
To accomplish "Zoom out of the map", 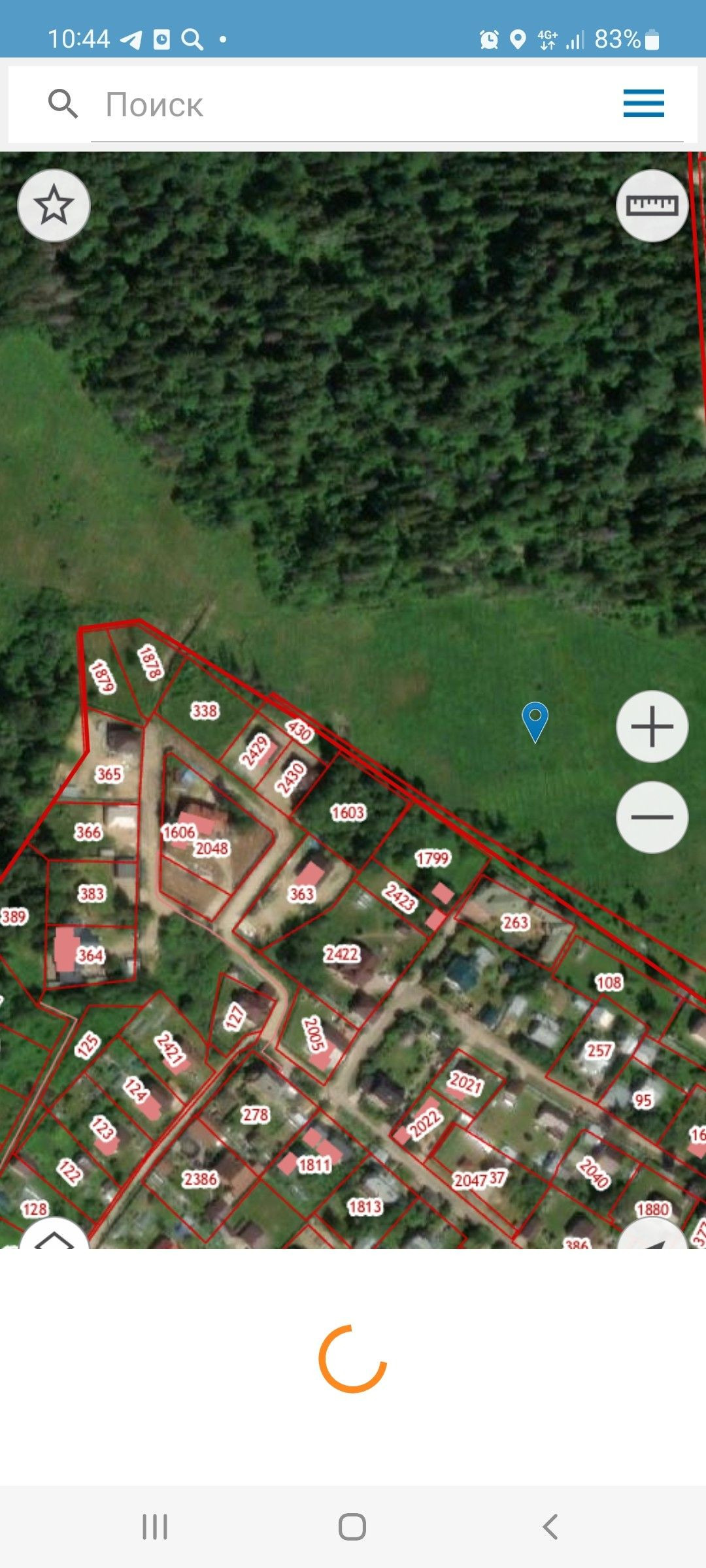I will pos(652,817).
